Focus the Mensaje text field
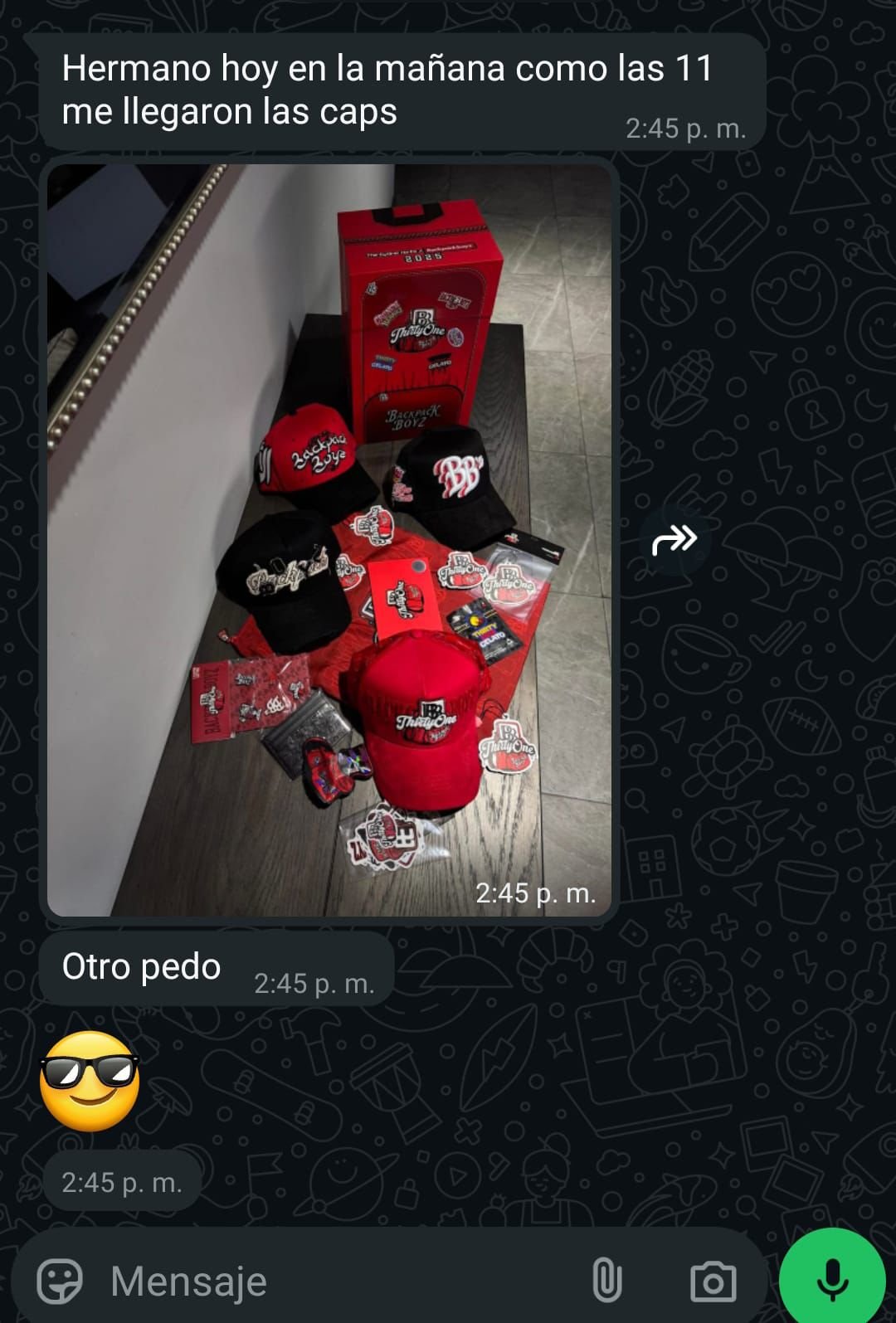 coord(332,1281)
